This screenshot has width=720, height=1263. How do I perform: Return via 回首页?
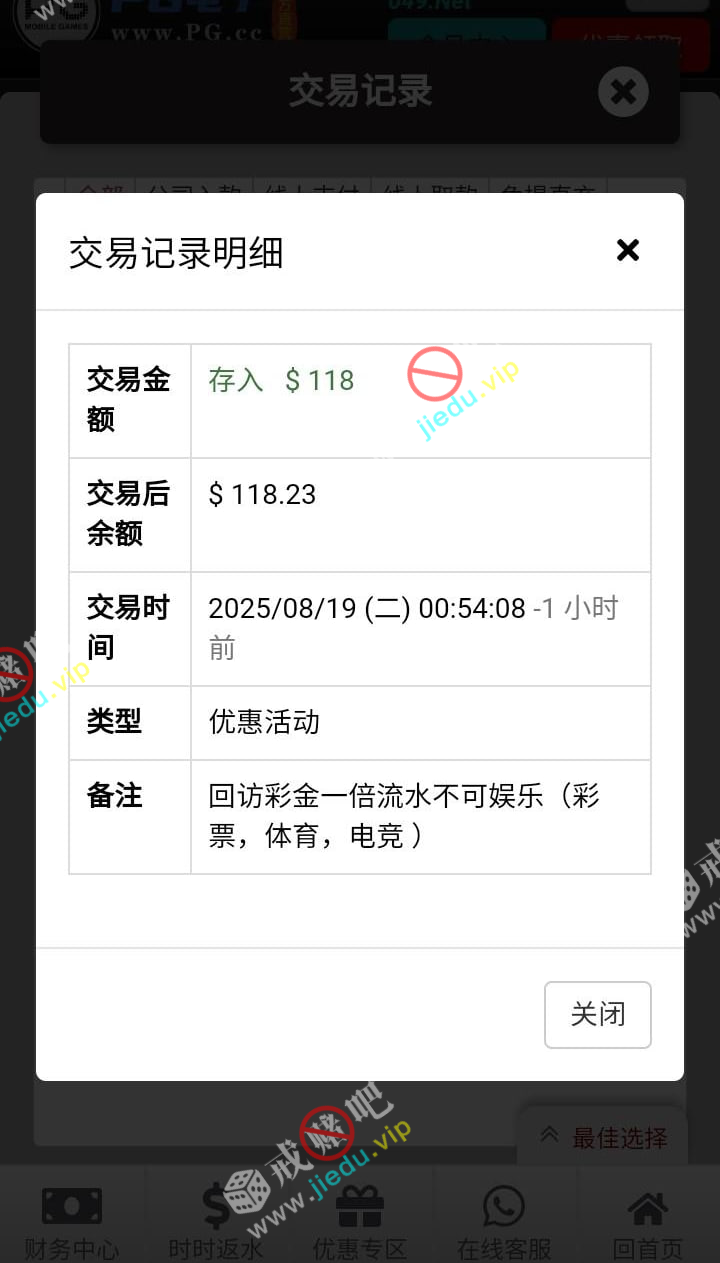(x=648, y=1222)
